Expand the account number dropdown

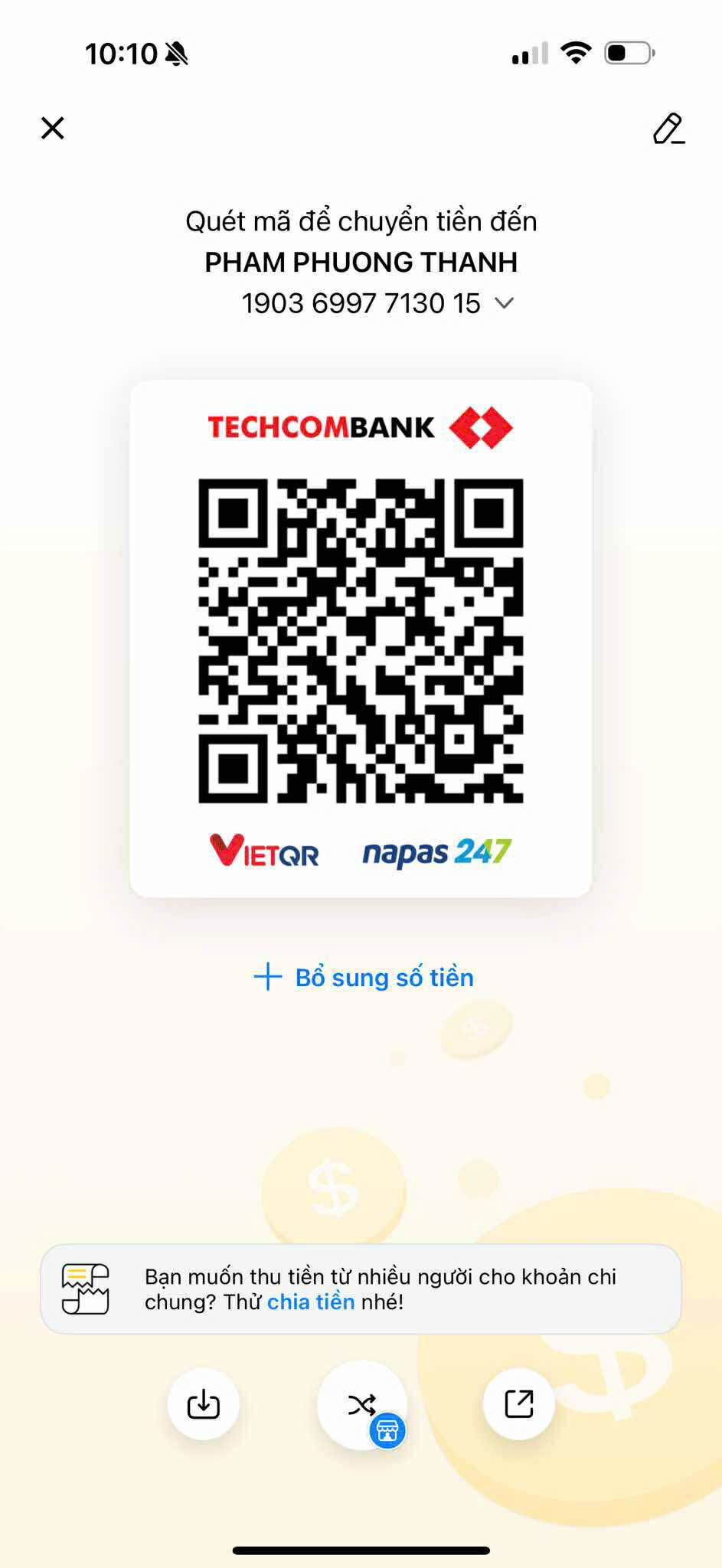pos(504,303)
